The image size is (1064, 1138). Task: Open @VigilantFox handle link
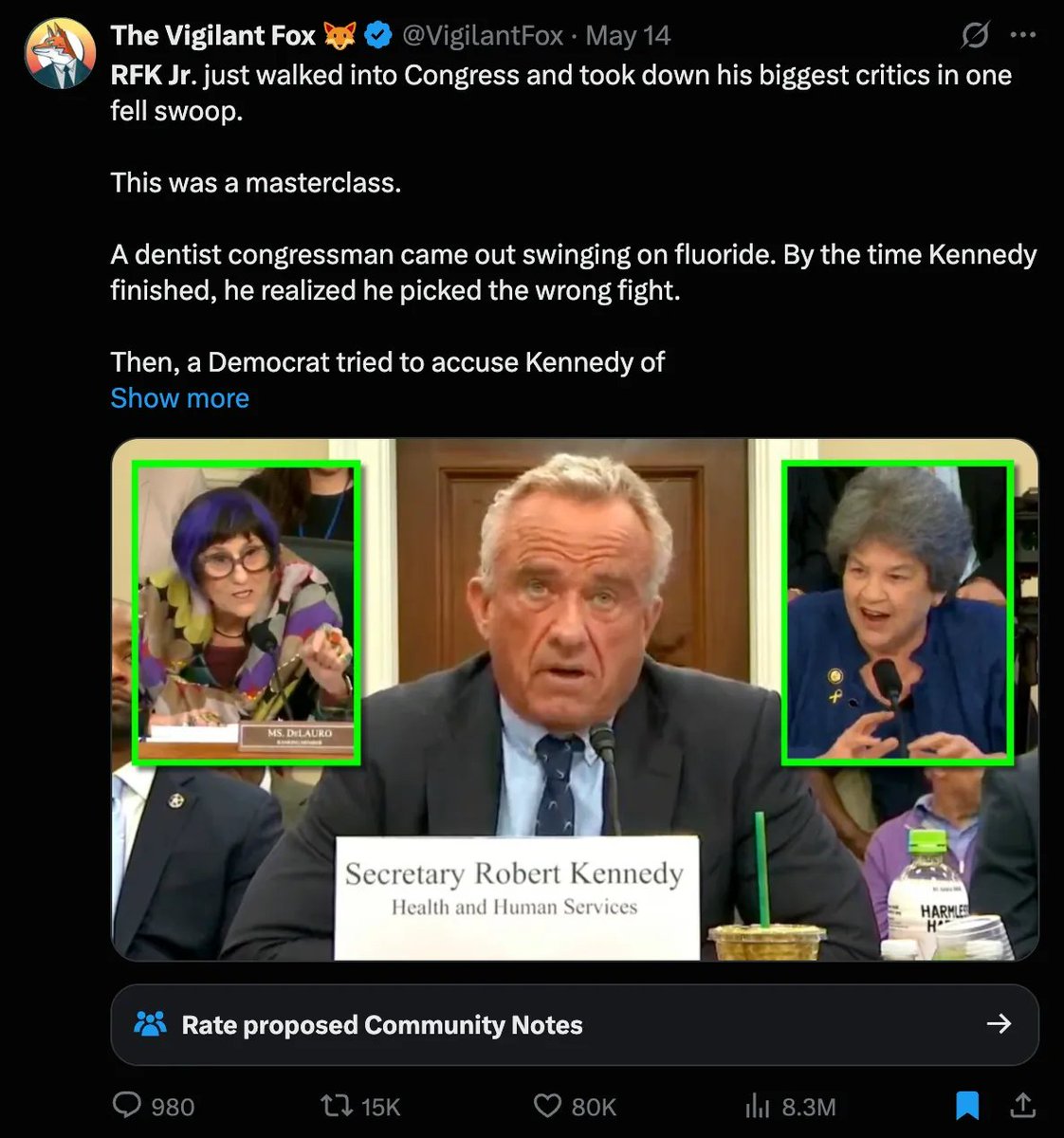tap(483, 36)
